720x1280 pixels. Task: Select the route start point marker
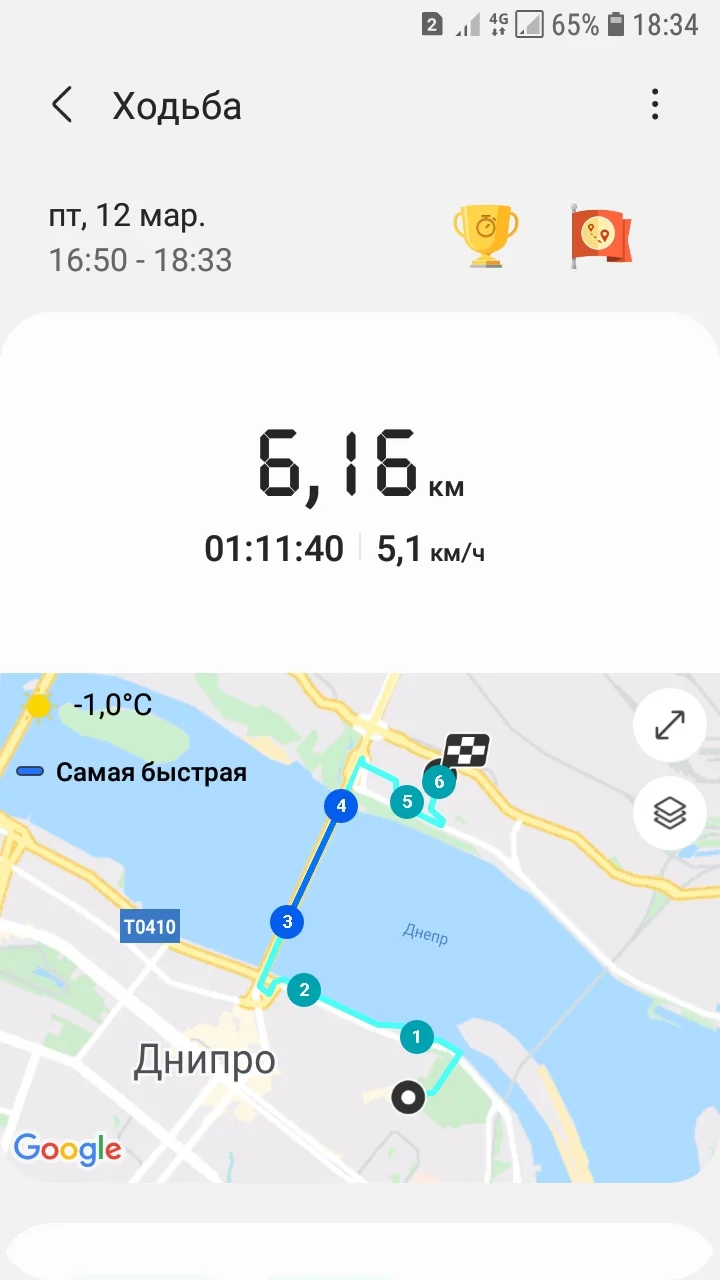(408, 1098)
